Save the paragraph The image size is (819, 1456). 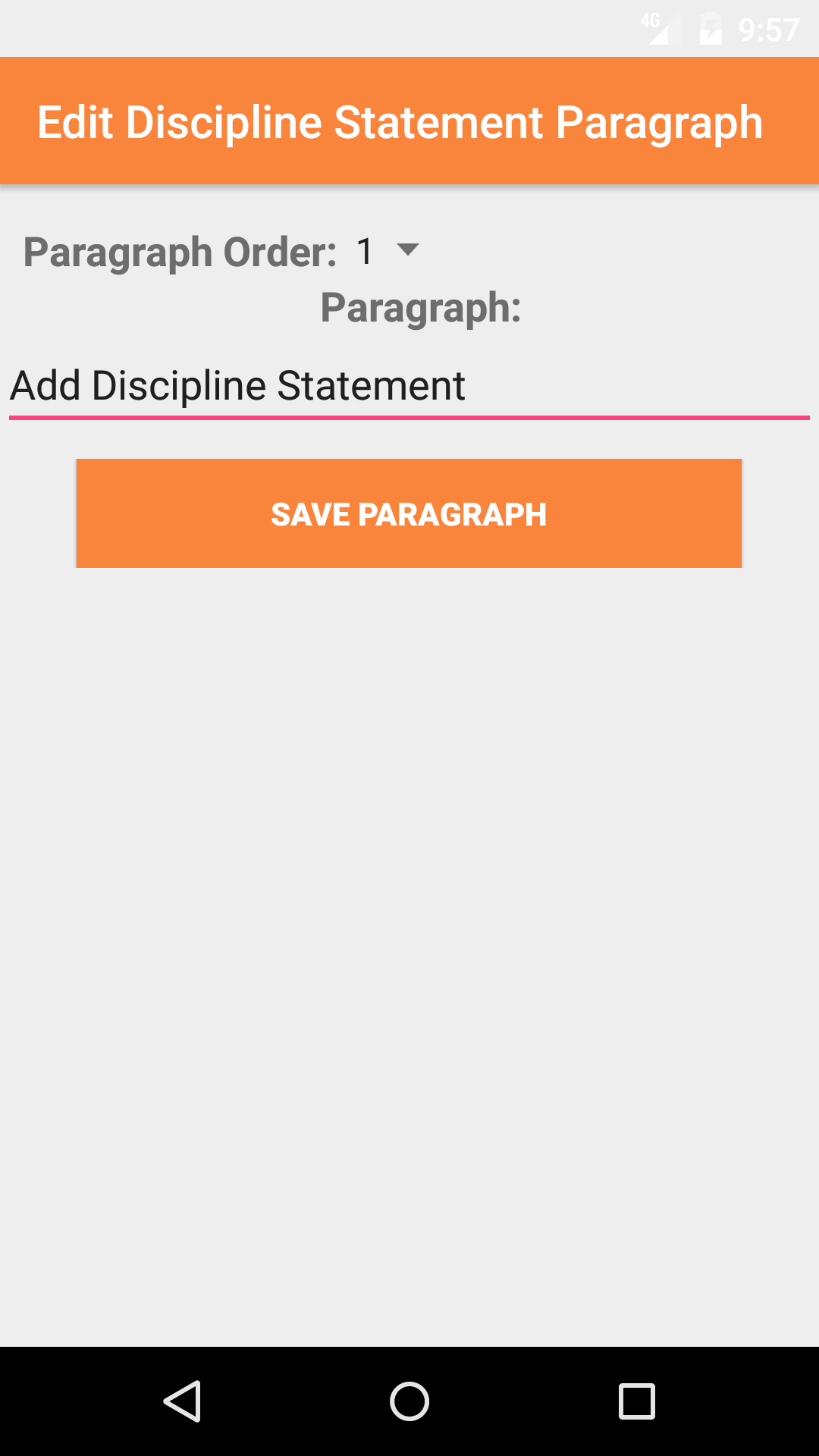[409, 513]
